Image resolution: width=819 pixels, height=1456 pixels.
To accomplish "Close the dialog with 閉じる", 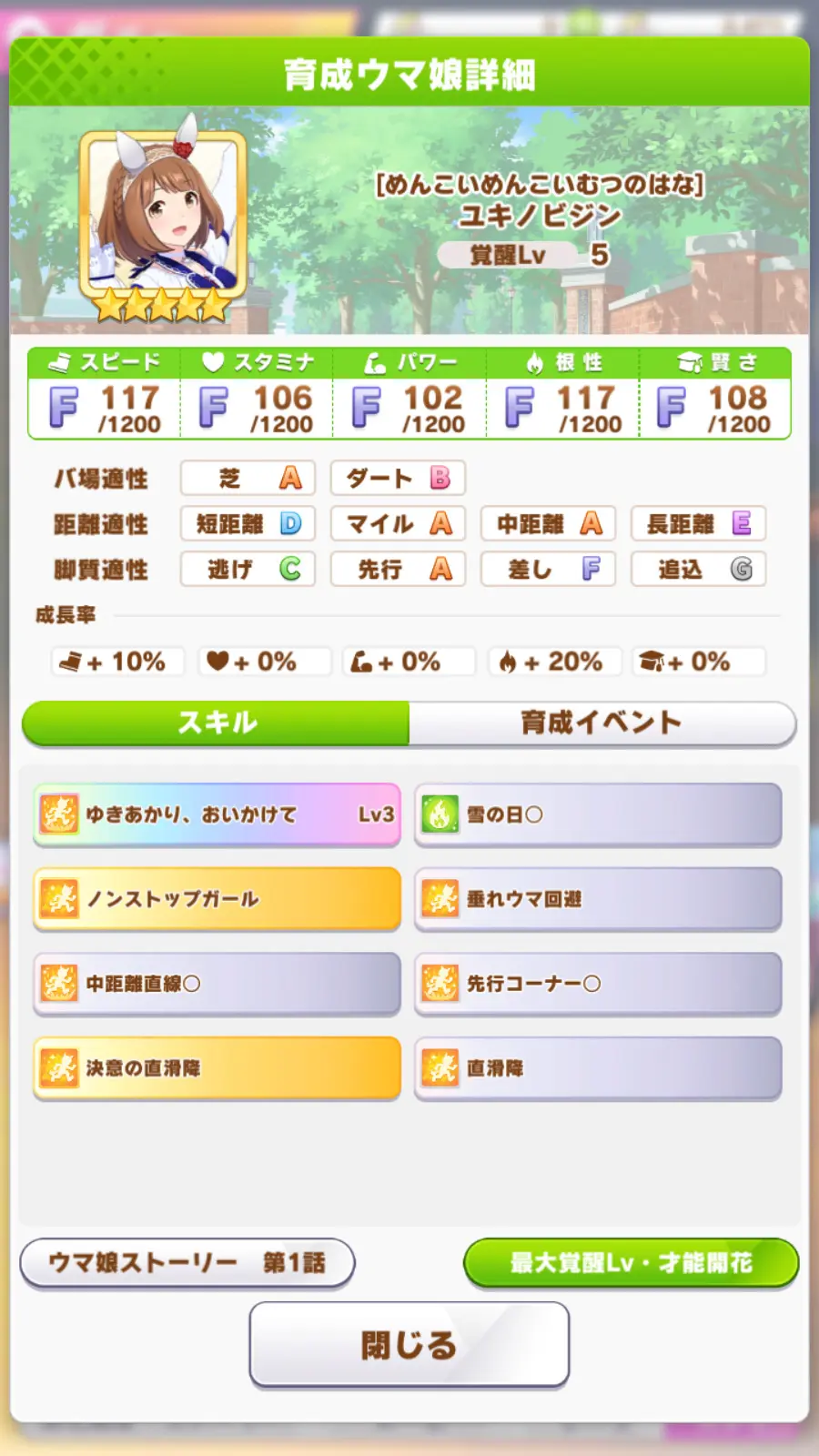I will click(x=409, y=1344).
